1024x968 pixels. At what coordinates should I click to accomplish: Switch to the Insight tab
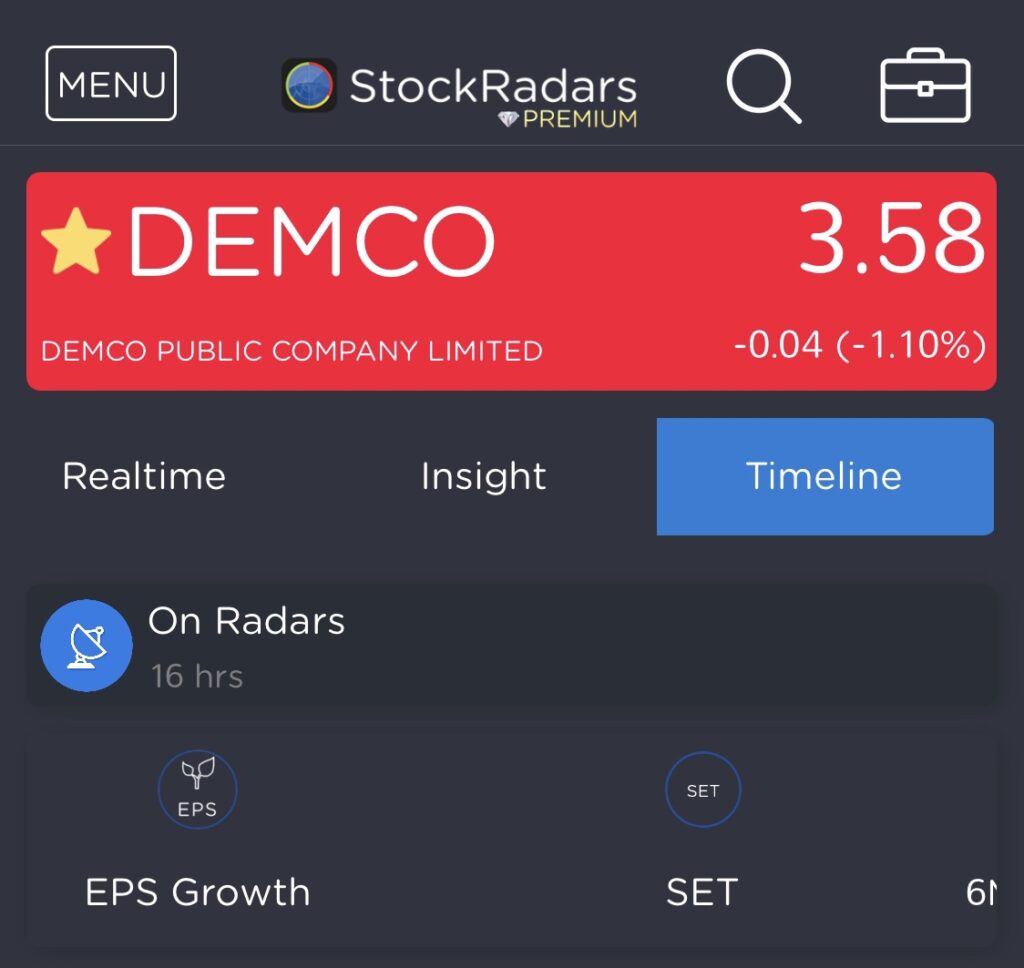tap(483, 476)
